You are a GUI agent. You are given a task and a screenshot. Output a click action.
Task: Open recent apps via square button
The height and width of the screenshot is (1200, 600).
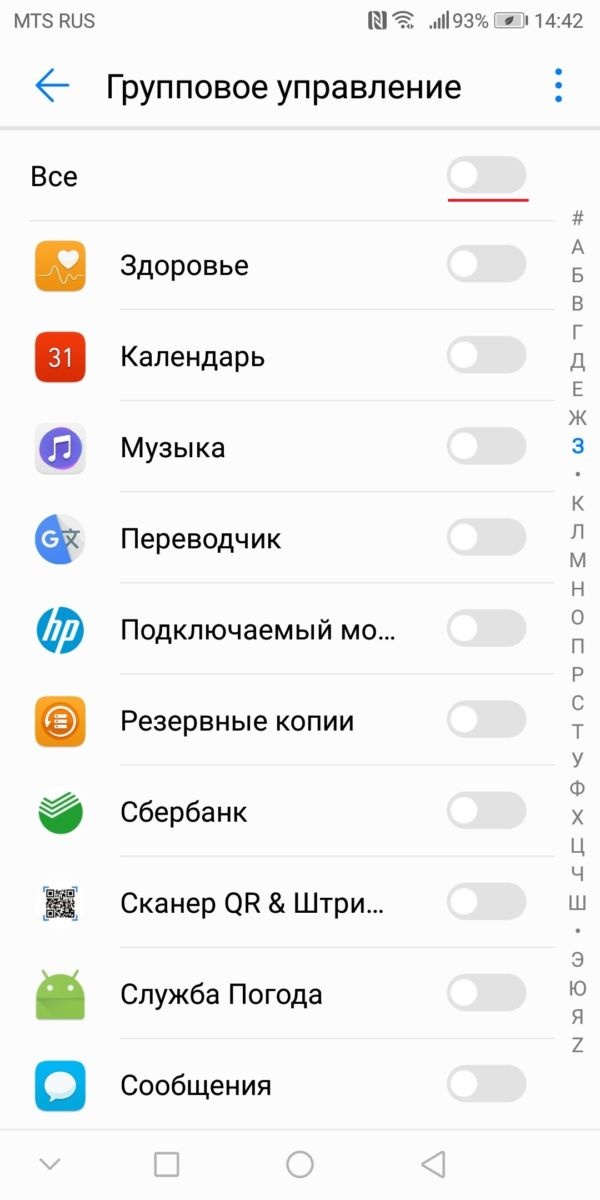tap(166, 1164)
